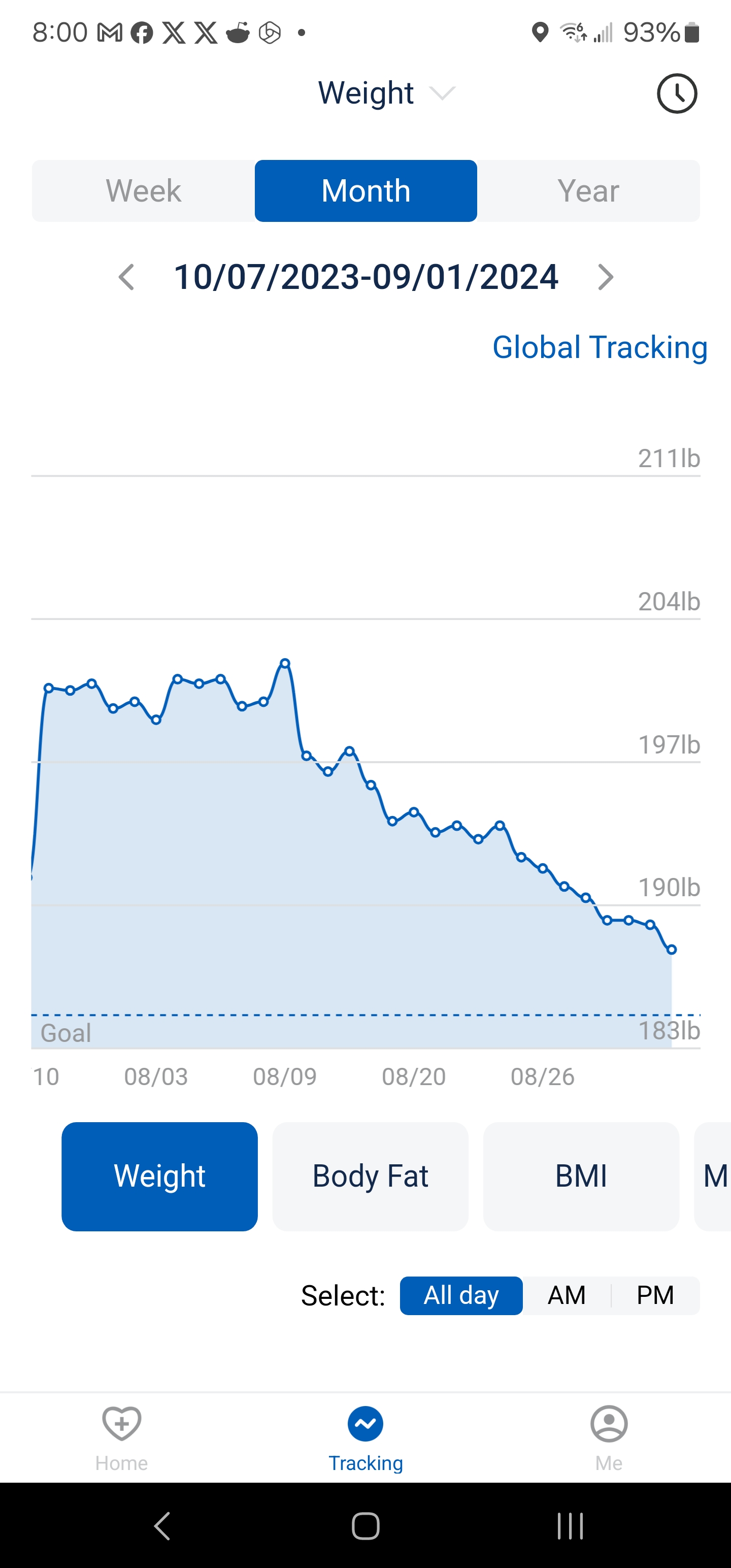This screenshot has height=1568, width=731.
Task: Switch to the Me tab
Action: coord(609,1436)
